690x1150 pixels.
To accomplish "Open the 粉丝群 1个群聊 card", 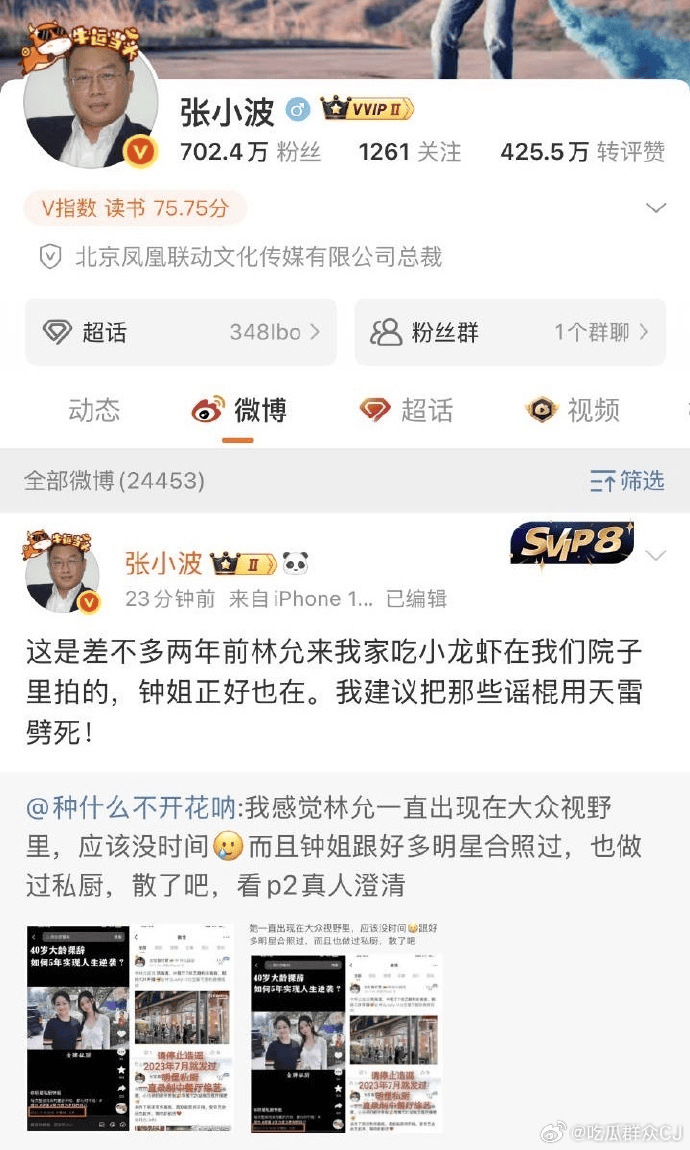I will click(x=510, y=332).
